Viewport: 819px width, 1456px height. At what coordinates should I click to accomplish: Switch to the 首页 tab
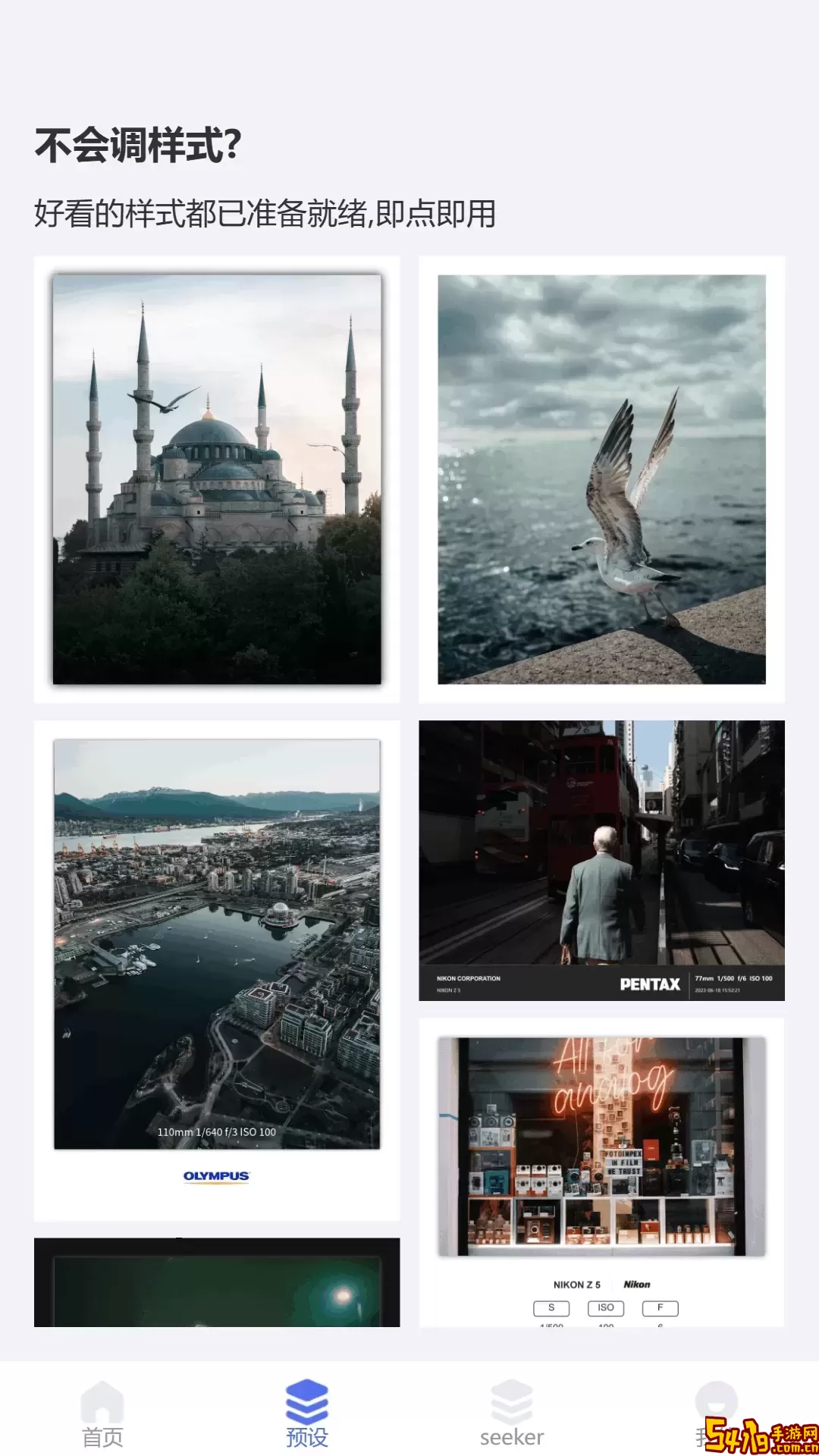click(x=102, y=1414)
